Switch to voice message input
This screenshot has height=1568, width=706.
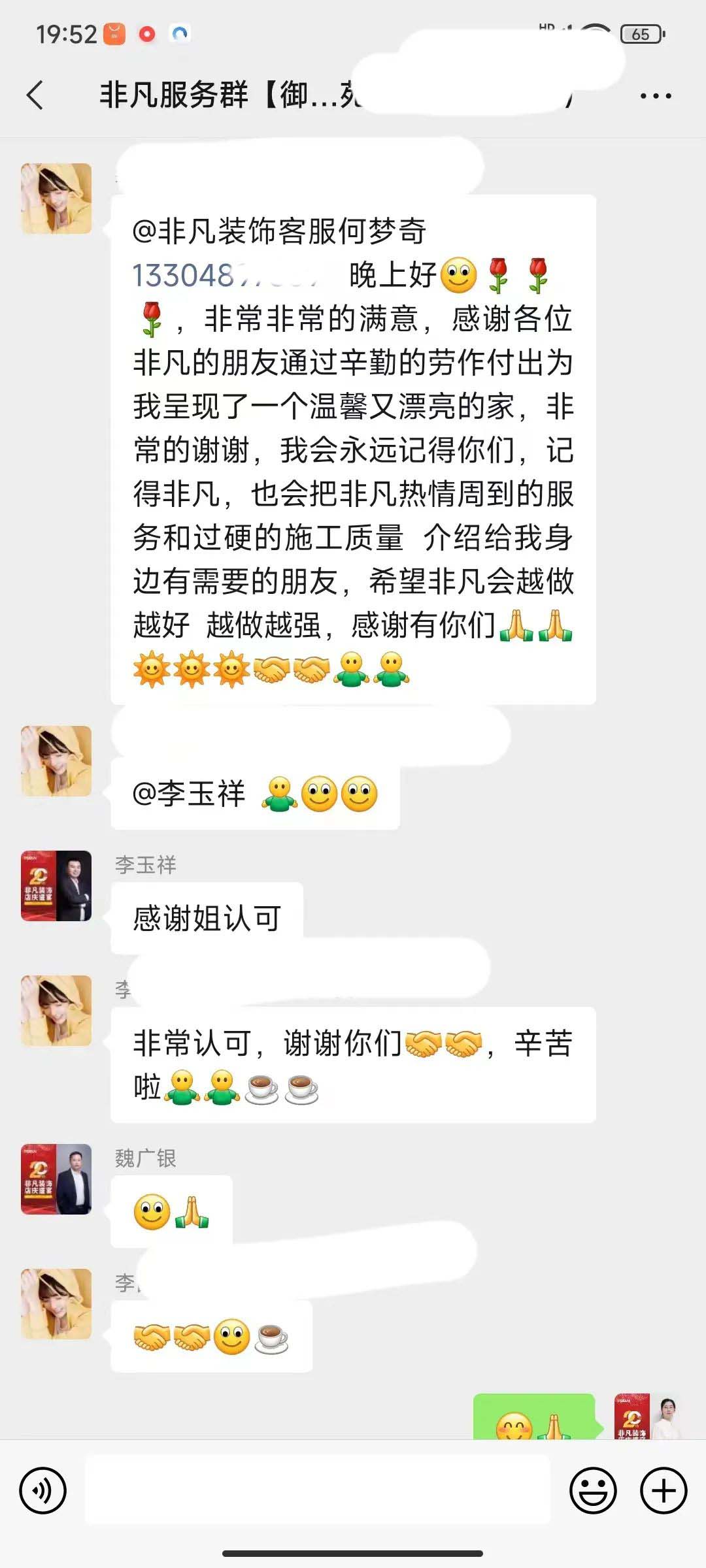43,1490
